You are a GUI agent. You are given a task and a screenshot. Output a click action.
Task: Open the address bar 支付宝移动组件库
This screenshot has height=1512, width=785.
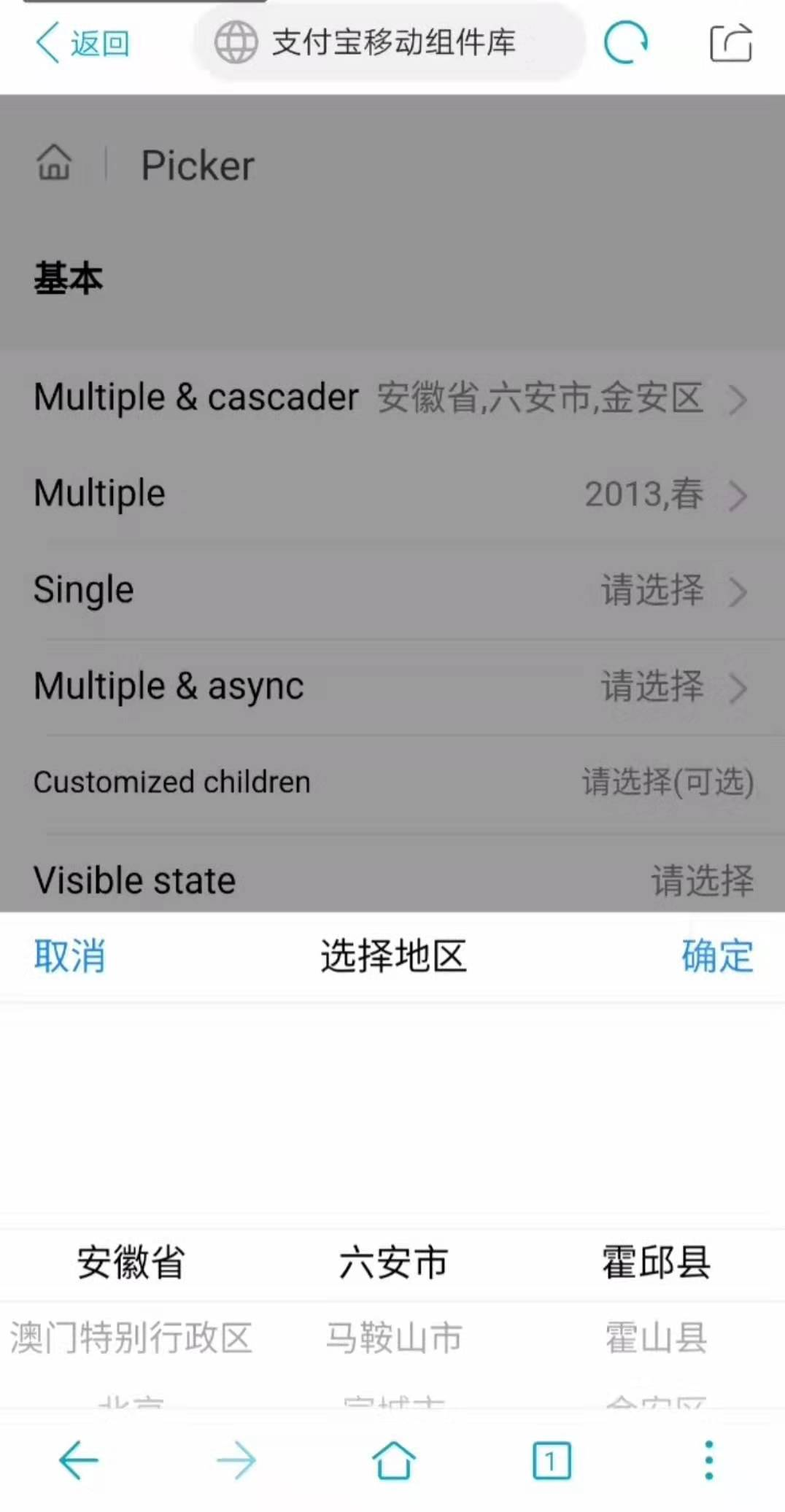(390, 43)
